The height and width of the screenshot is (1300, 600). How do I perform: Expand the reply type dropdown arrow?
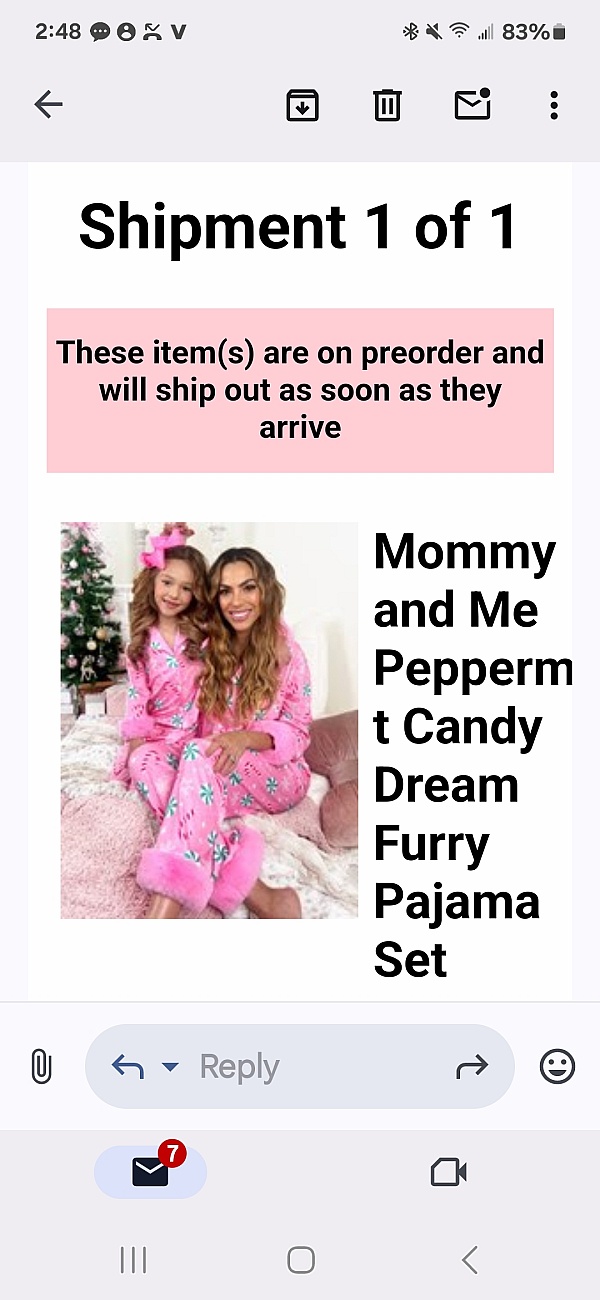(x=170, y=1067)
